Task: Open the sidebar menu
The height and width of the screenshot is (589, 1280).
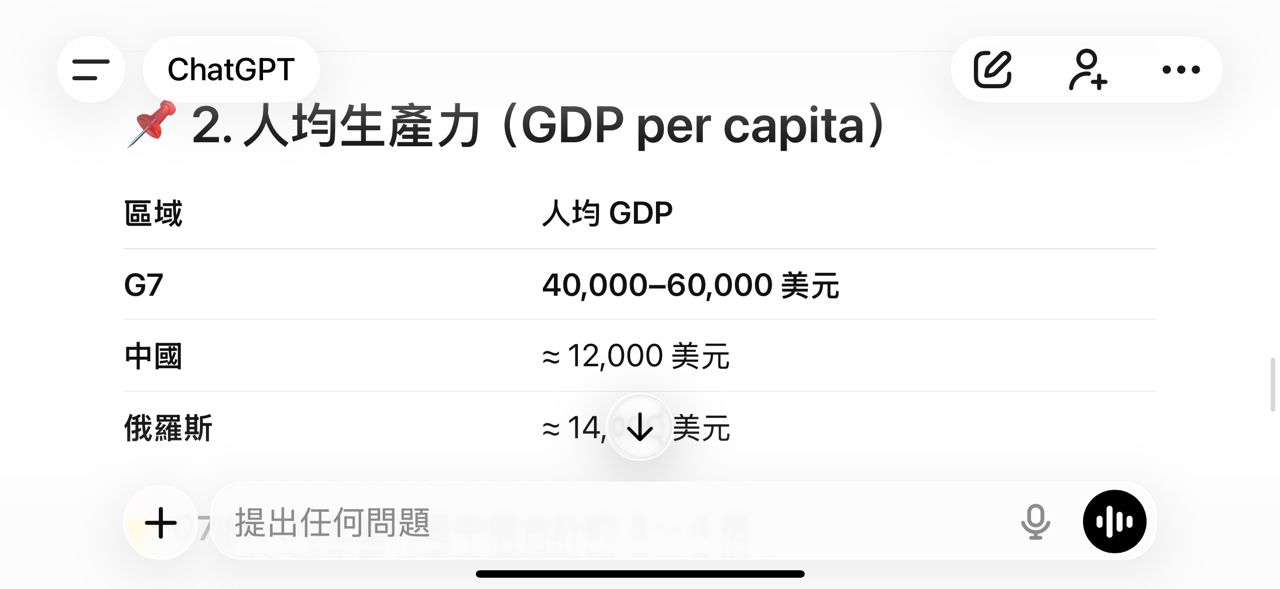Action: (x=91, y=70)
